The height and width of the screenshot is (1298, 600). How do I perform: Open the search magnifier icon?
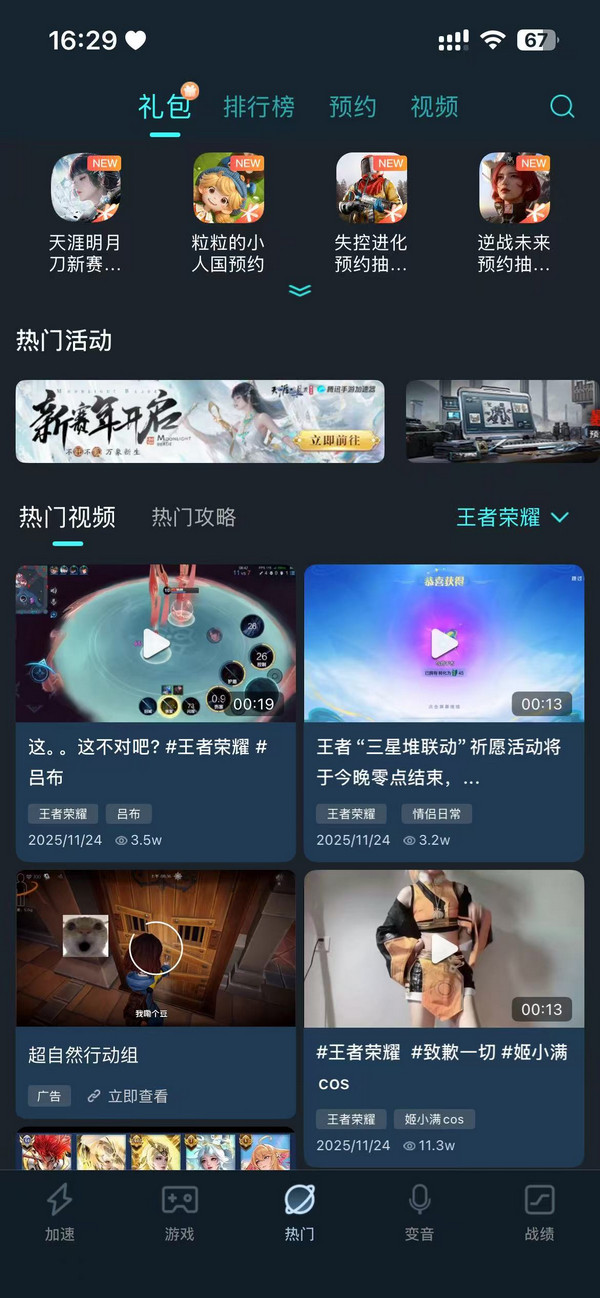(x=563, y=107)
